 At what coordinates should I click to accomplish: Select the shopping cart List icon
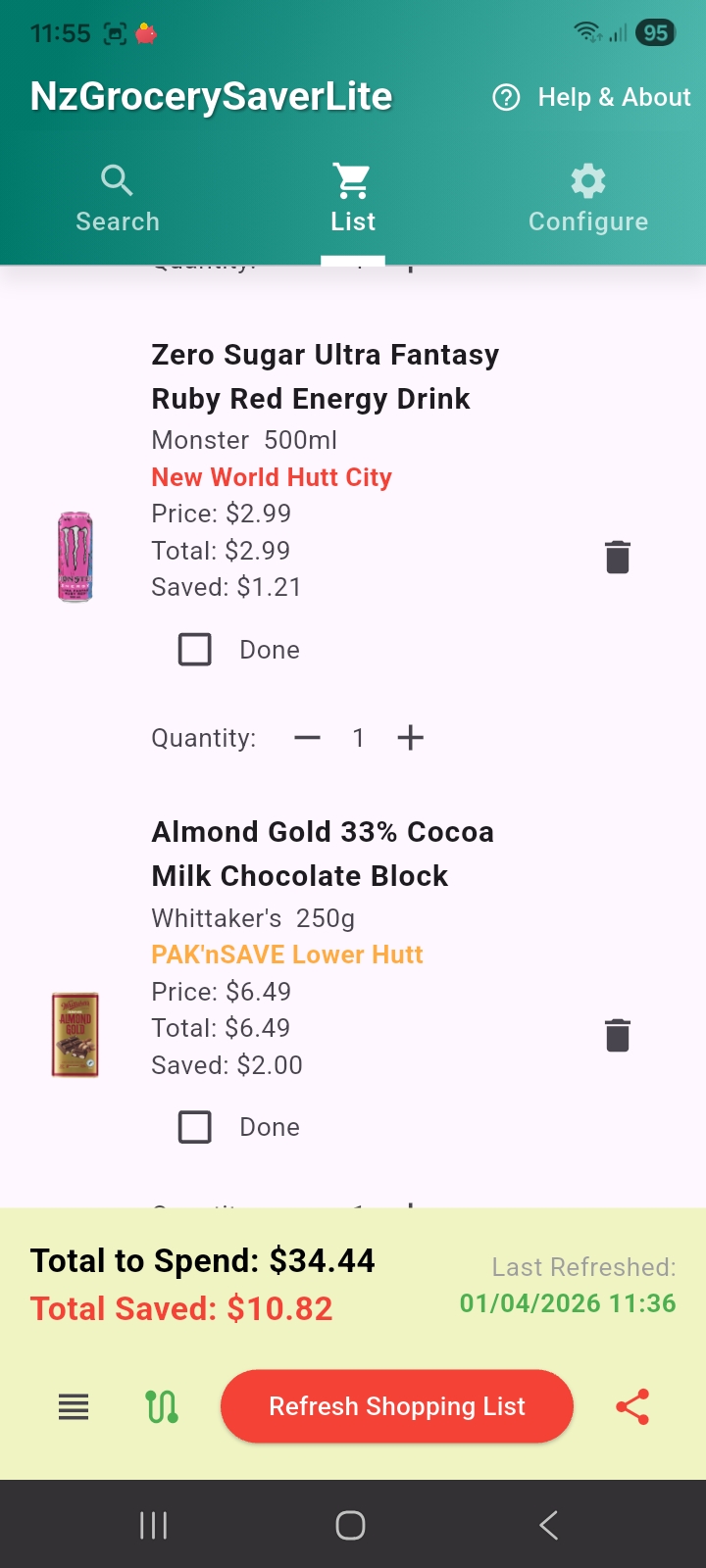pyautogui.click(x=352, y=177)
